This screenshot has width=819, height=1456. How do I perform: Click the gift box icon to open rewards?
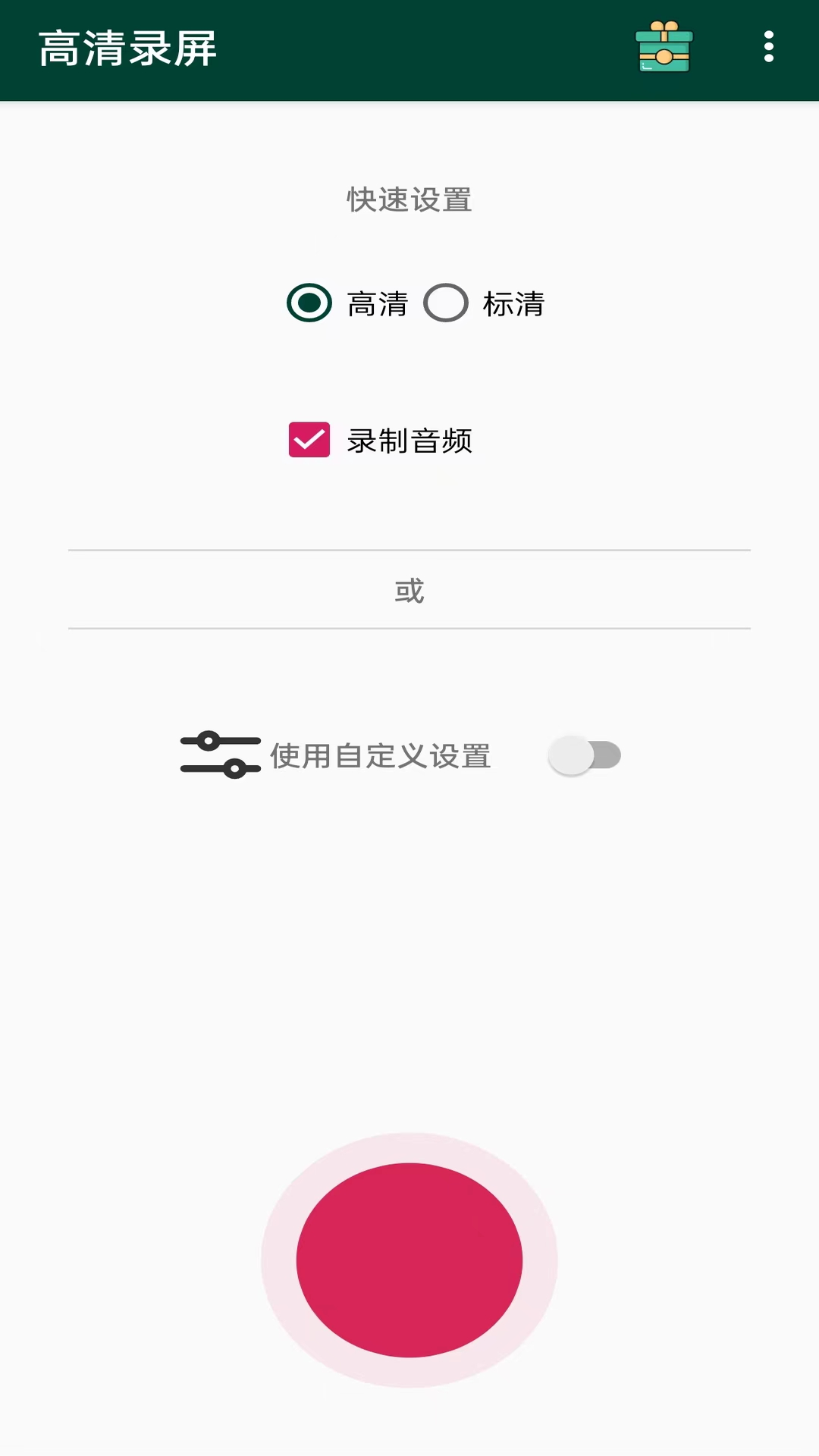click(664, 47)
